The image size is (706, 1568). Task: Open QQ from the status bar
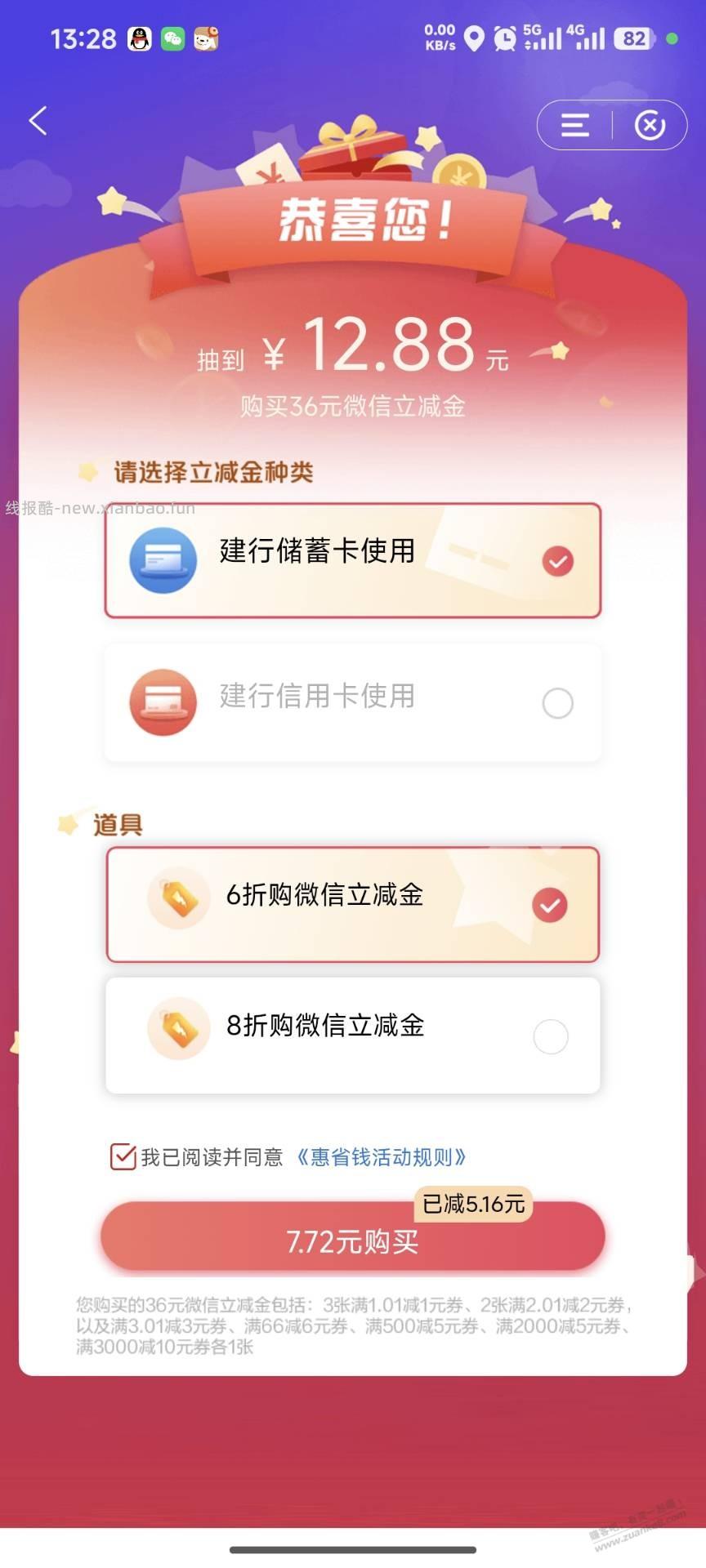(140, 38)
